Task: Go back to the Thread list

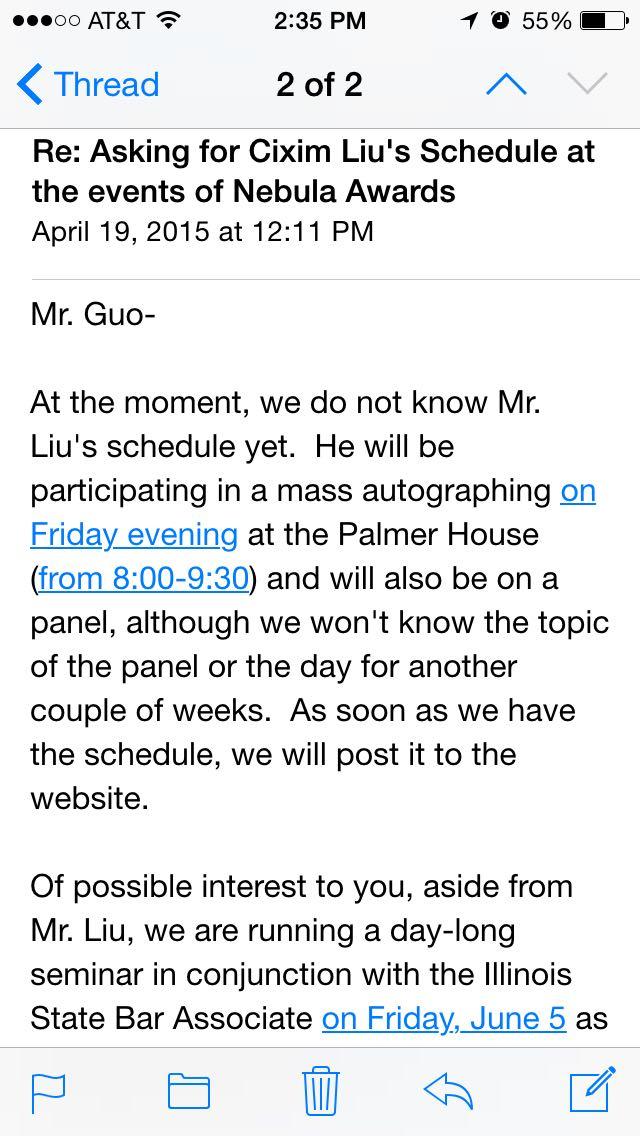Action: [x=88, y=85]
